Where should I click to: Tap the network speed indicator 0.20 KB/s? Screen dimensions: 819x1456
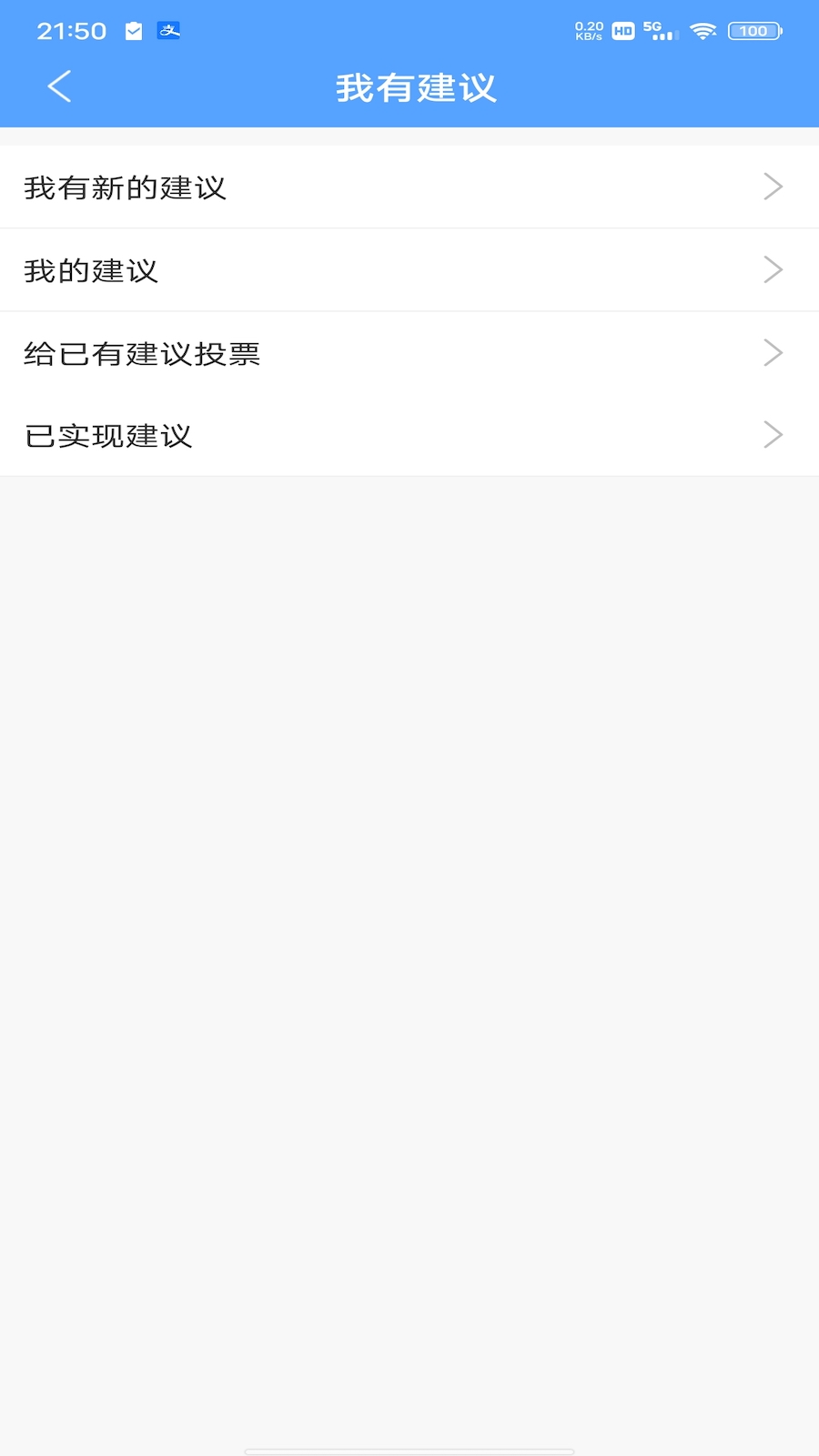(587, 30)
